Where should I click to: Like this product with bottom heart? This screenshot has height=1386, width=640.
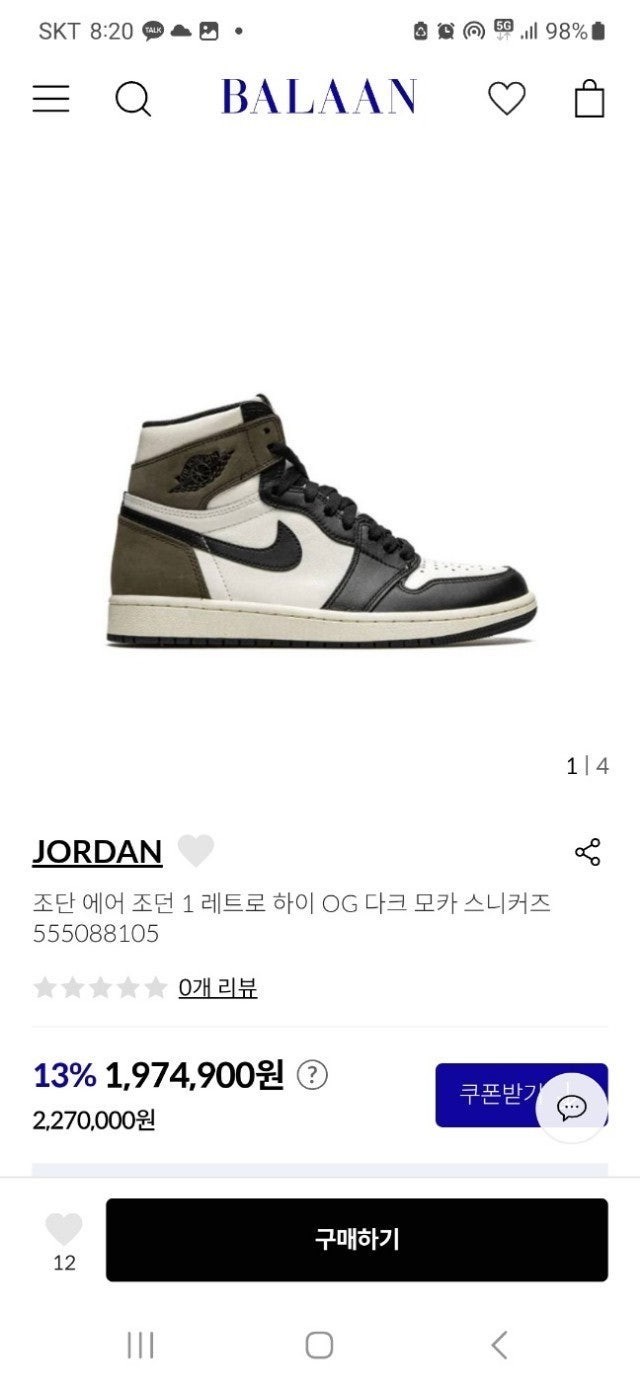pyautogui.click(x=64, y=1229)
